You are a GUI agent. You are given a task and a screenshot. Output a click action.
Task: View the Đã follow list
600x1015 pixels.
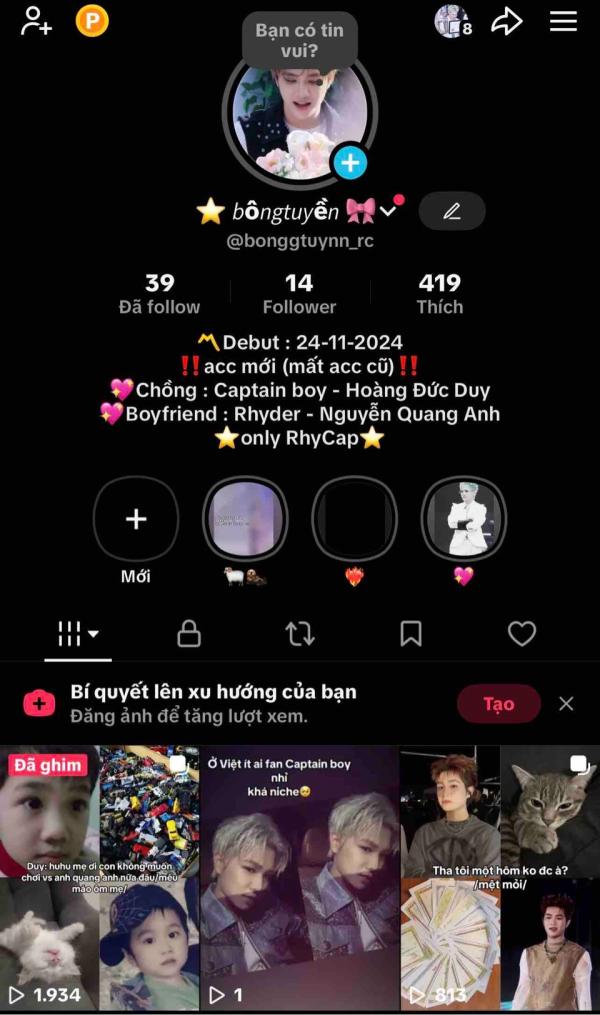click(159, 294)
